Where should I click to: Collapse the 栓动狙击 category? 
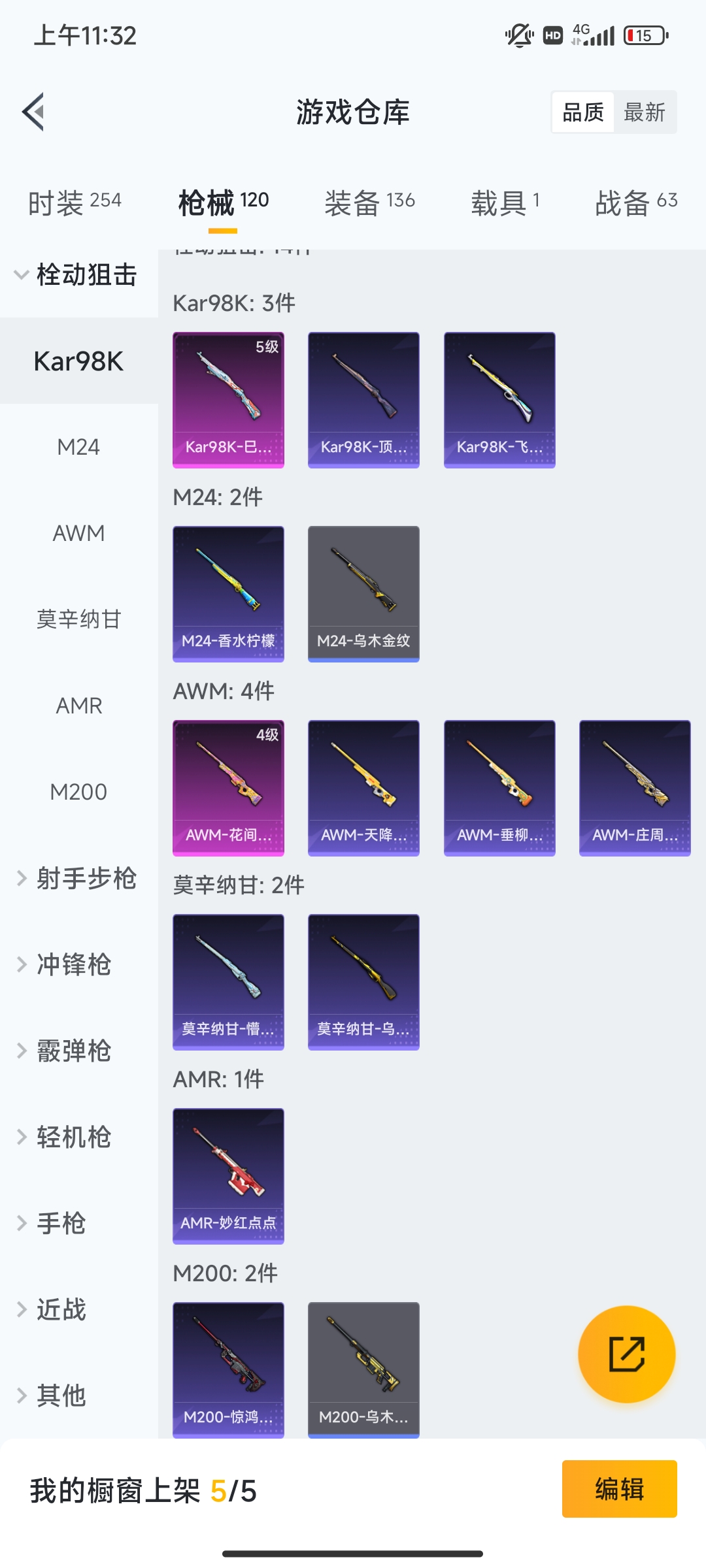coord(77,275)
